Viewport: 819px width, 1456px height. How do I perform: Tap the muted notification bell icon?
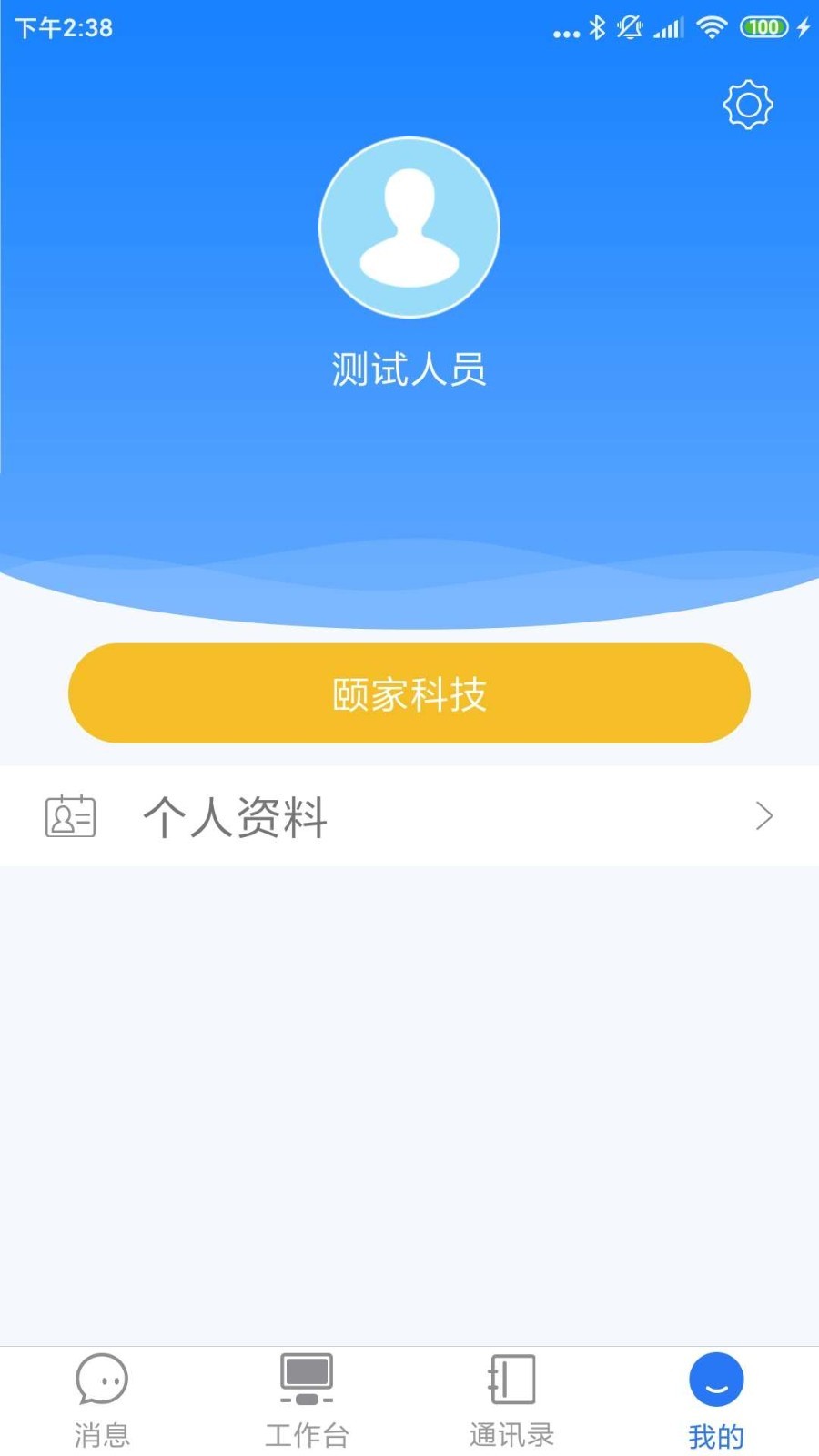pos(630,27)
